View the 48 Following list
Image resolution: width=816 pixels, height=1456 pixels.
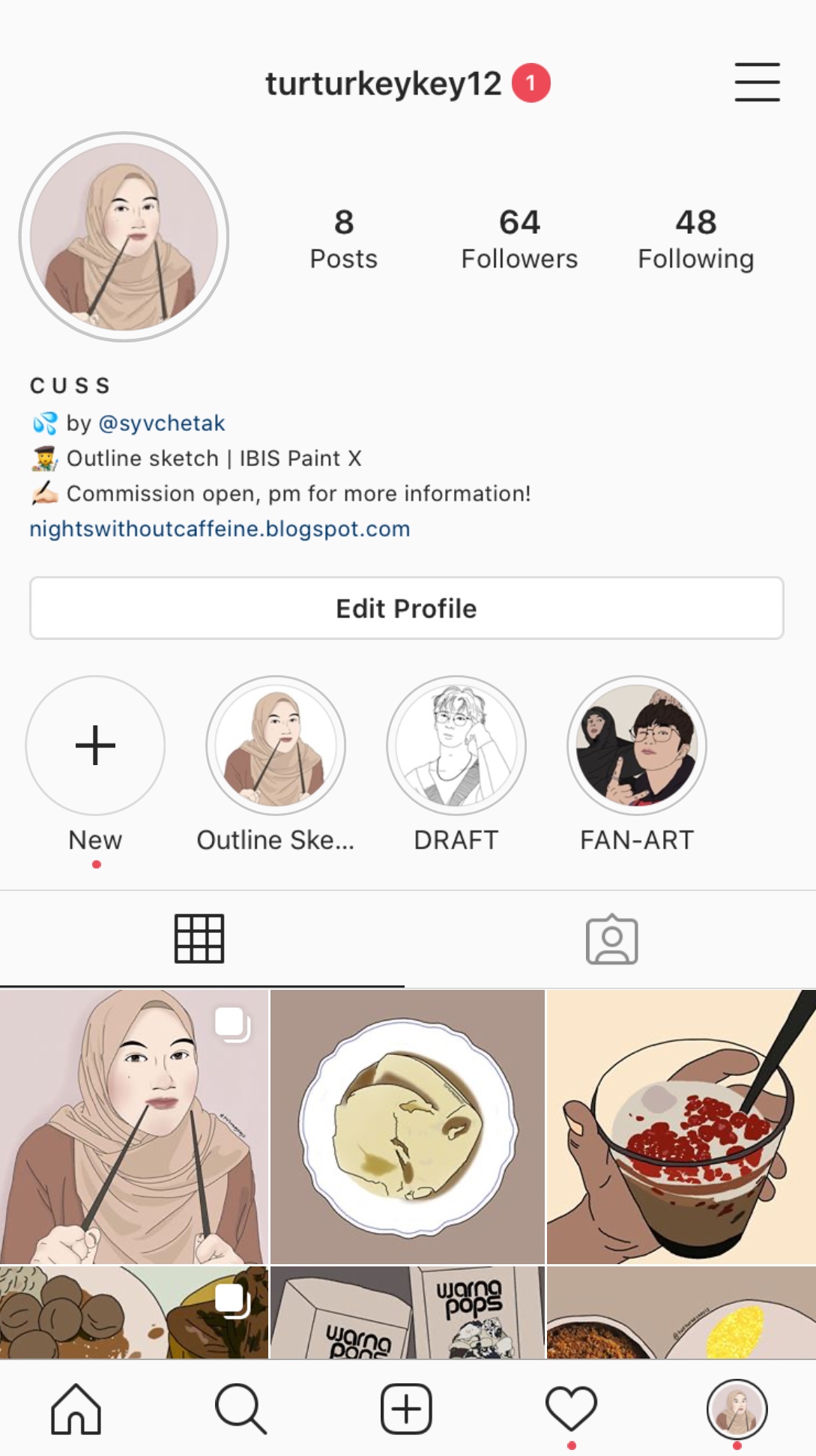pyautogui.click(x=695, y=239)
